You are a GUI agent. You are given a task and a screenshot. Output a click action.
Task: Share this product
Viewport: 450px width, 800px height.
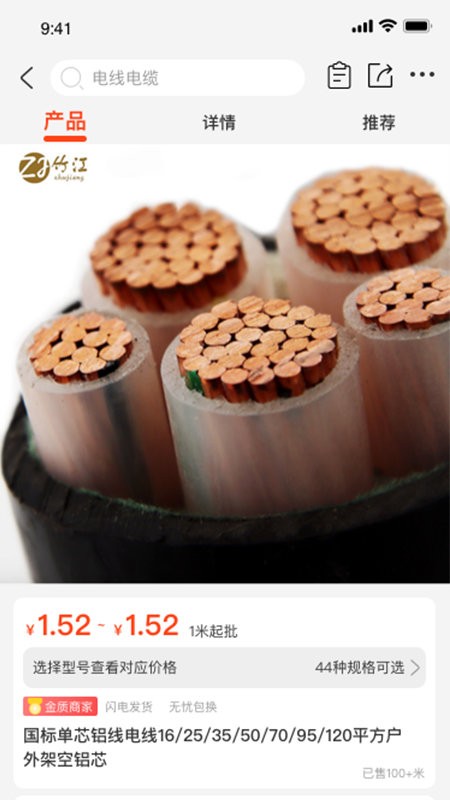(381, 76)
